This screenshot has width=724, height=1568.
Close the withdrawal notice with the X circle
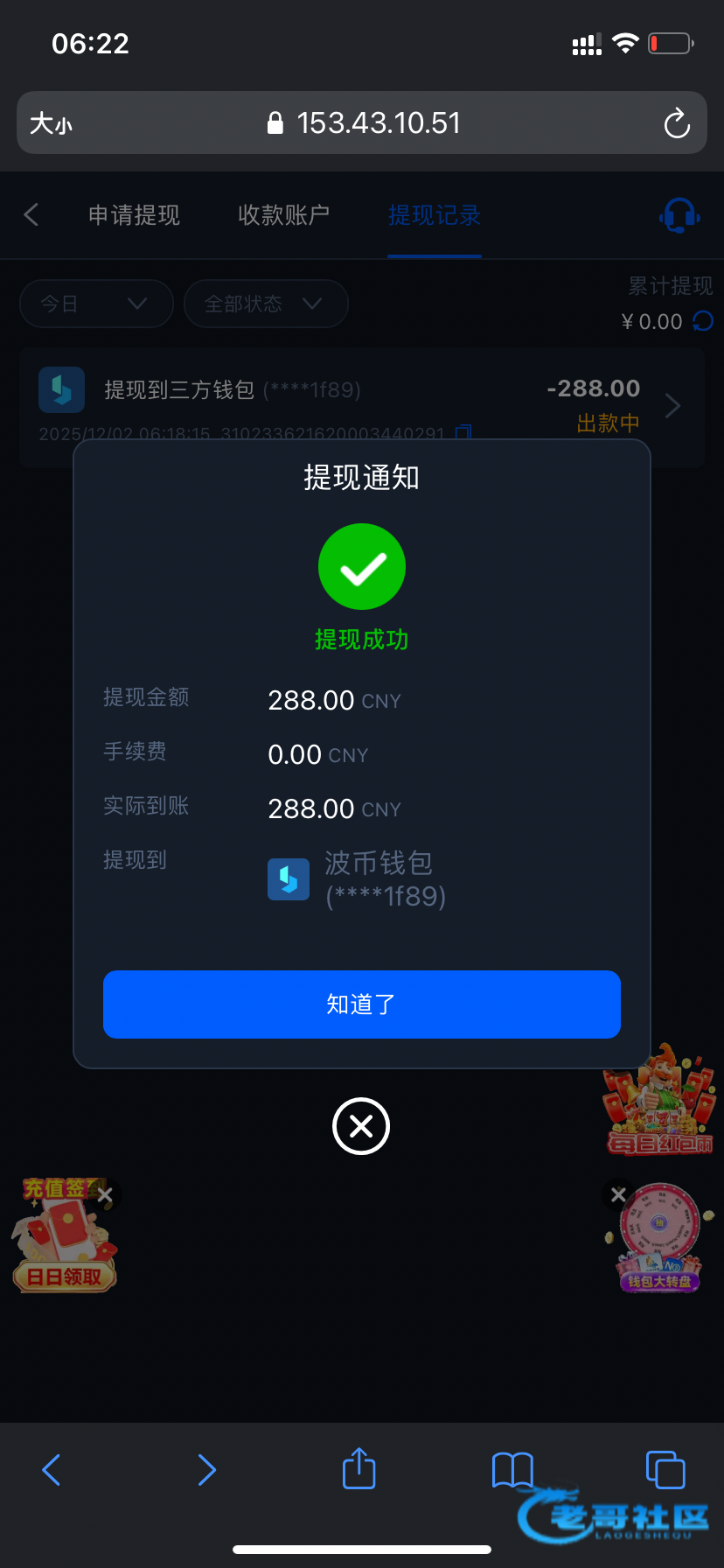pos(361,1126)
